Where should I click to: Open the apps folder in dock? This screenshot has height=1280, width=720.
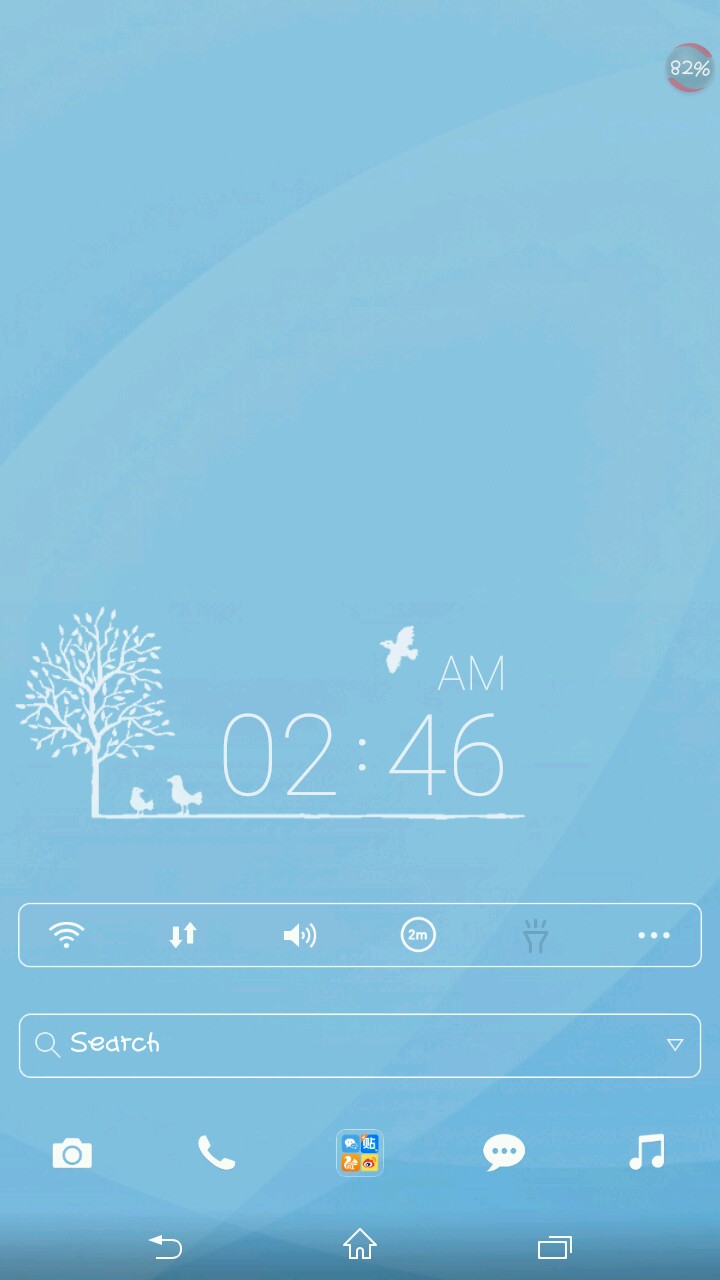pos(360,1153)
